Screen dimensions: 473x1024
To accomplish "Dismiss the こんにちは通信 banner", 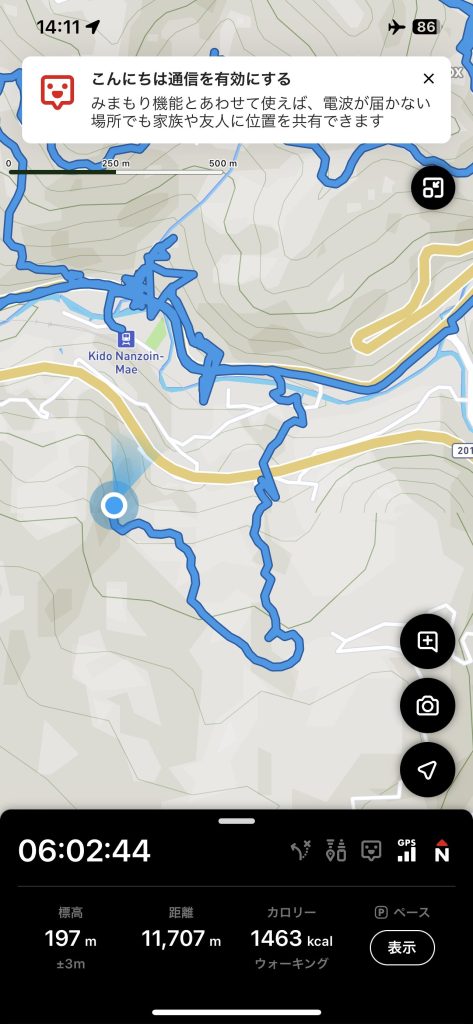I will pyautogui.click(x=429, y=79).
